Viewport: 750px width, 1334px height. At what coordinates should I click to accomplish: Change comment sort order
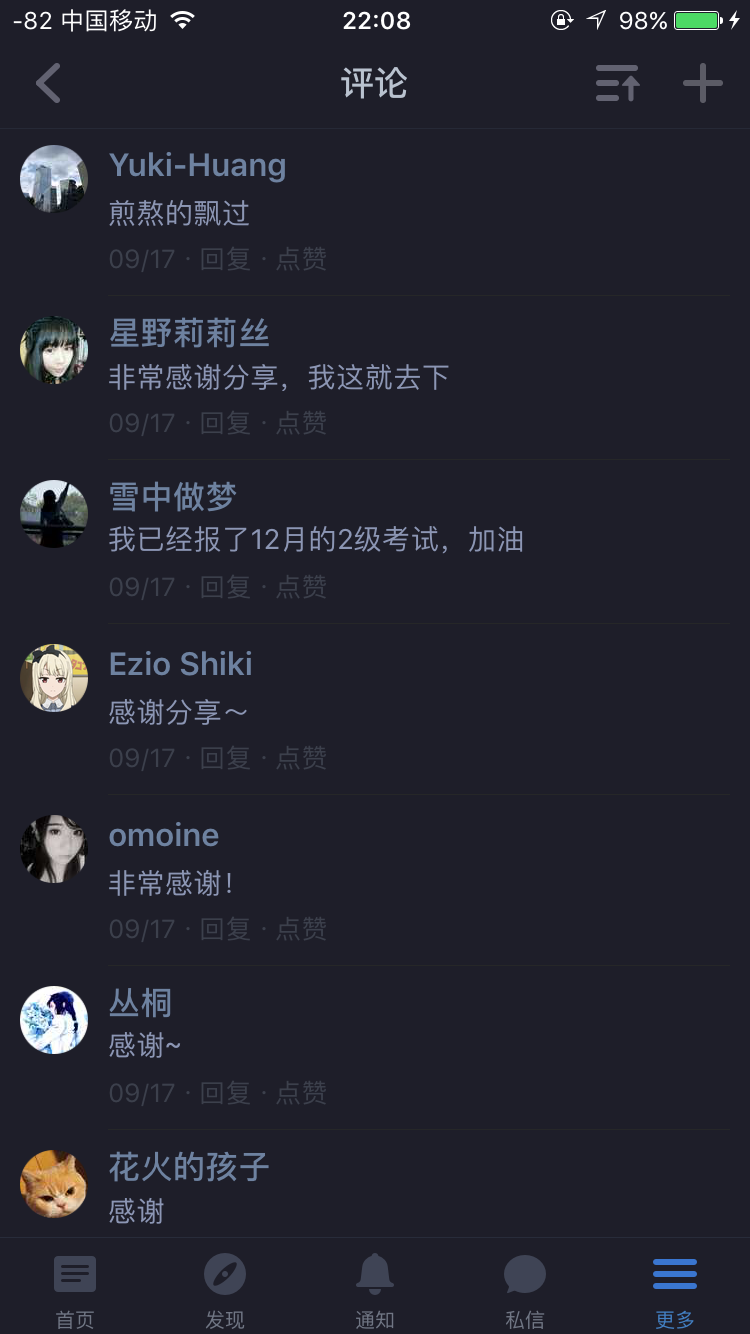coord(617,84)
